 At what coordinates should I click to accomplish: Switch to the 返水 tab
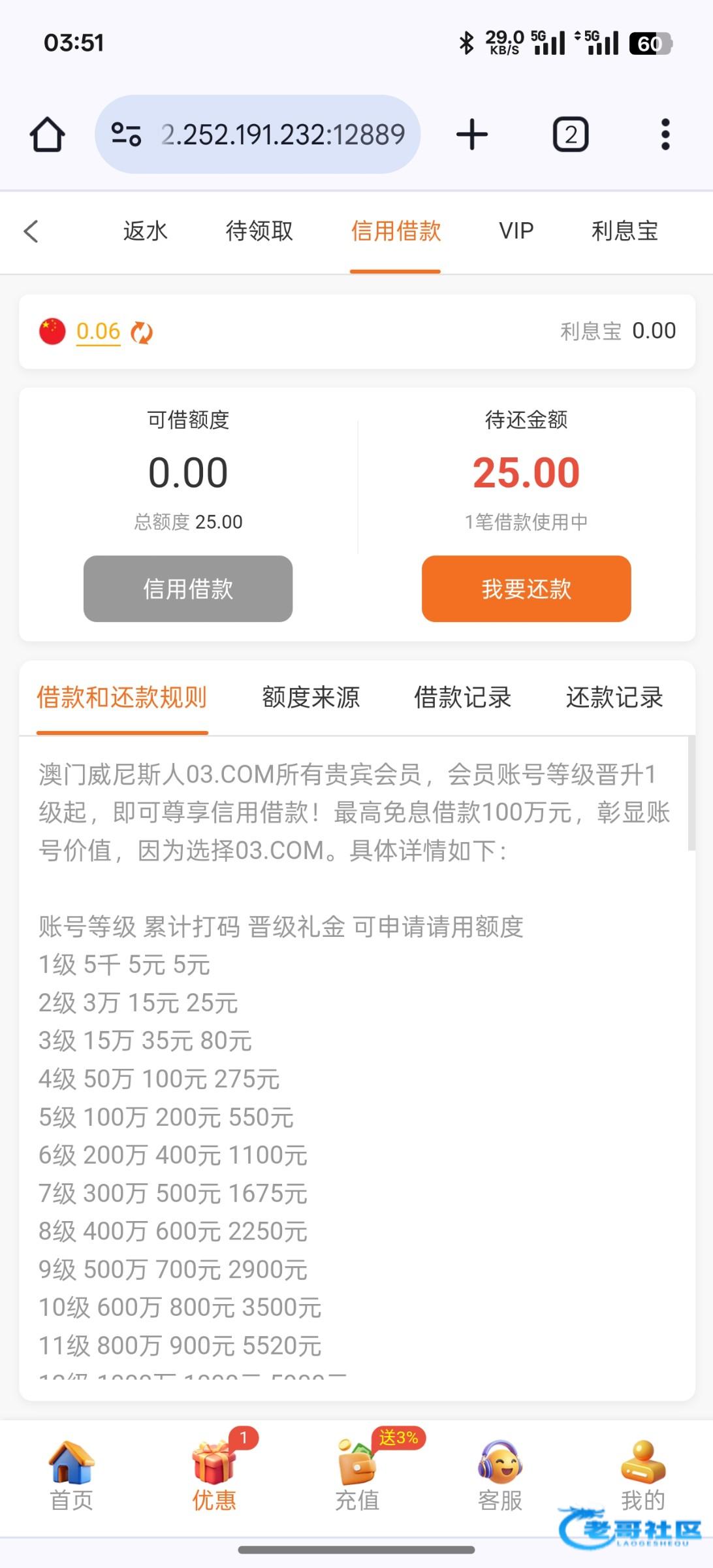(145, 231)
